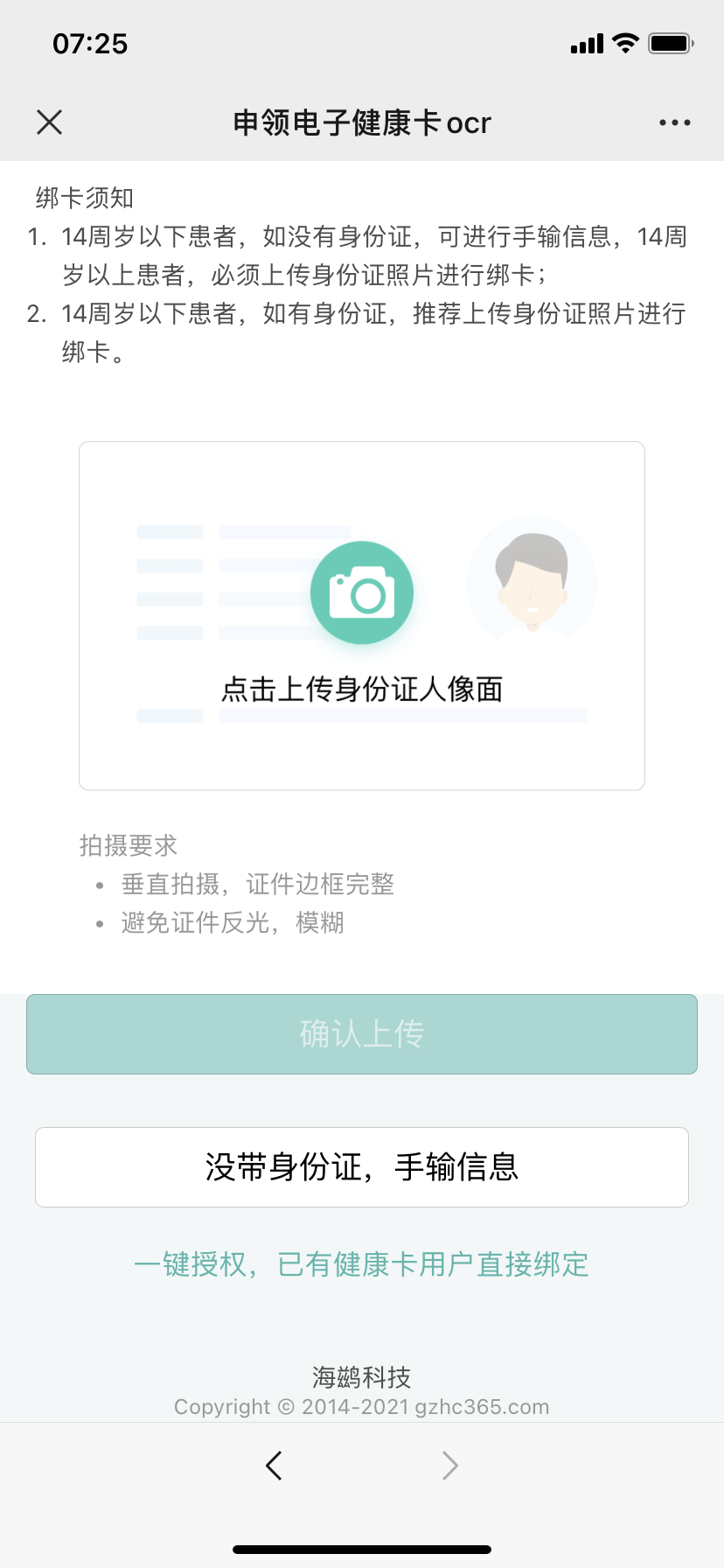Open the three-dot overflow menu

pos(674,122)
